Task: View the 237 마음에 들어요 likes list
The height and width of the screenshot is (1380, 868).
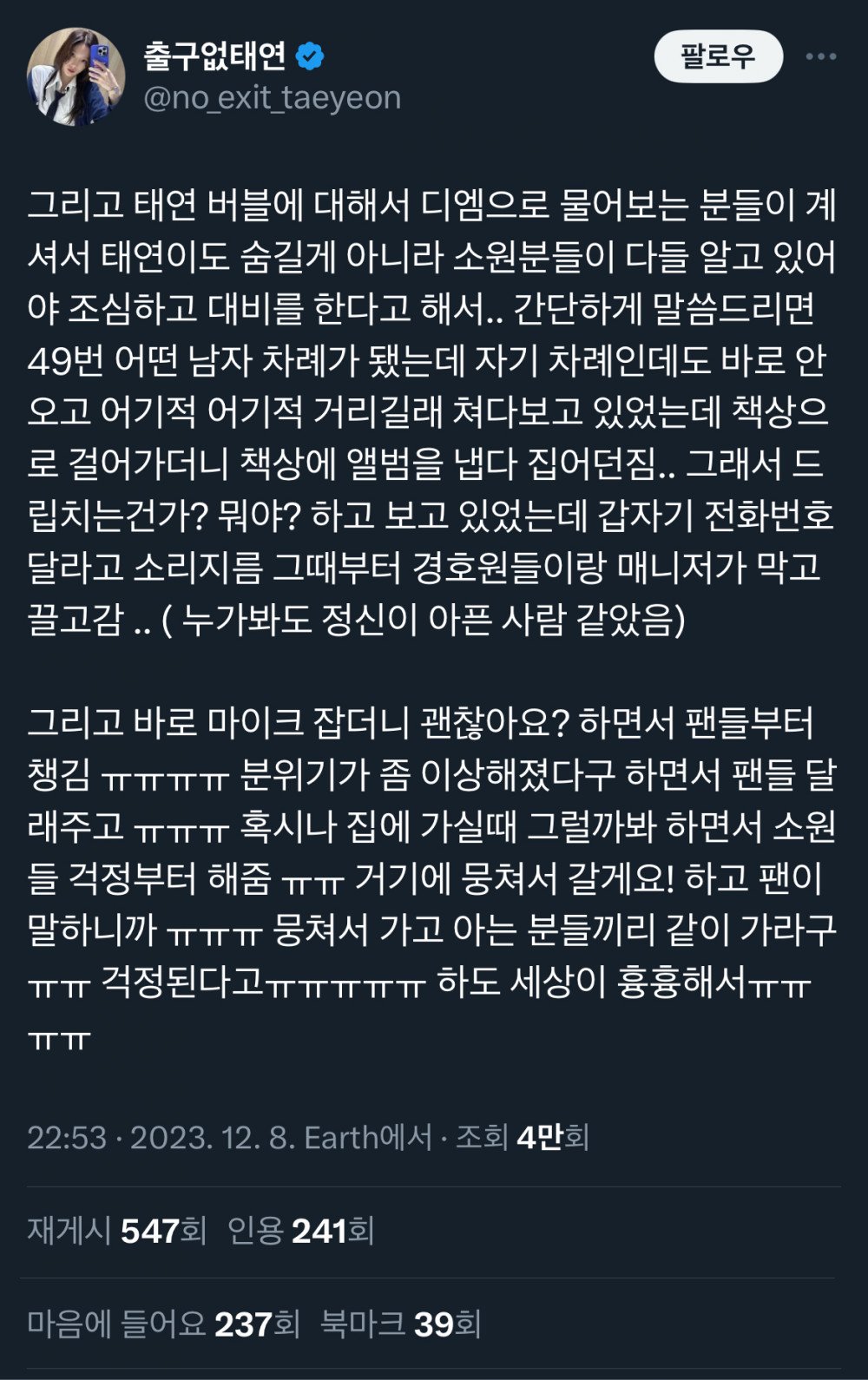Action: pyautogui.click(x=163, y=1324)
